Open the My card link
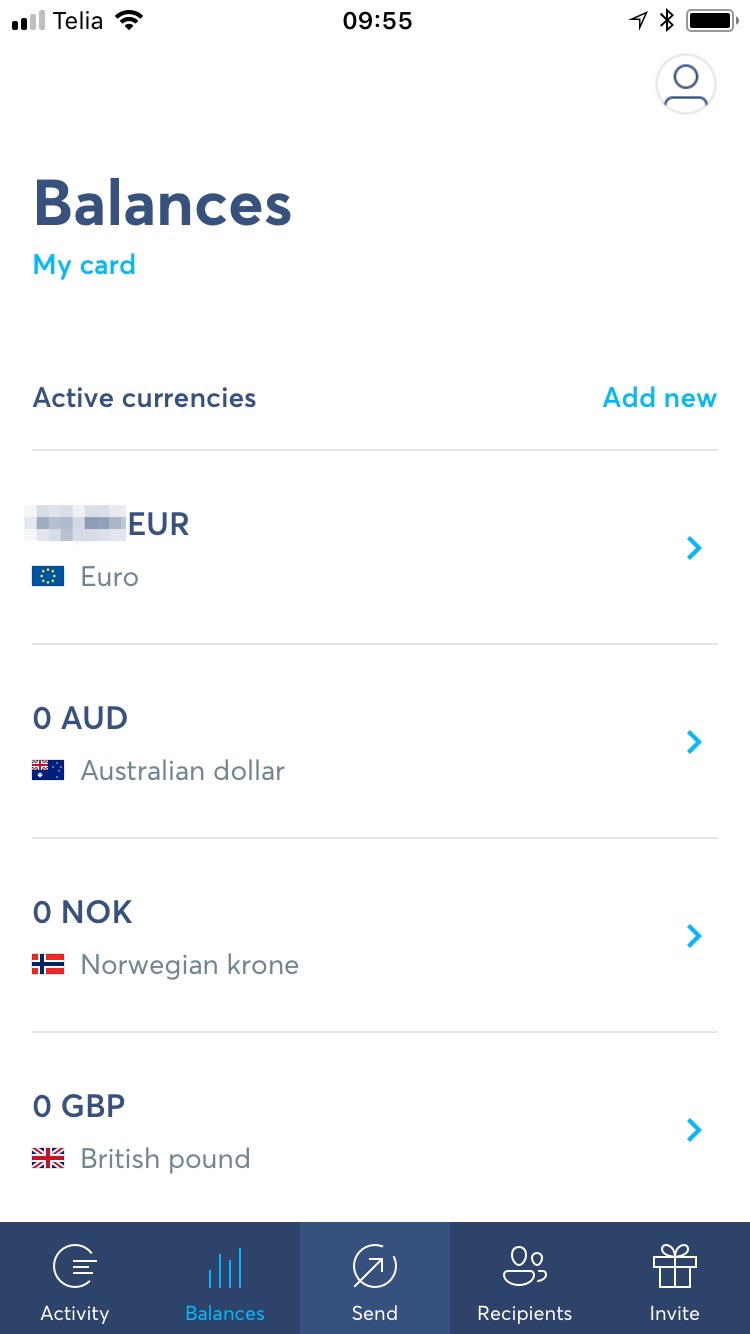The image size is (750, 1334). coord(84,265)
